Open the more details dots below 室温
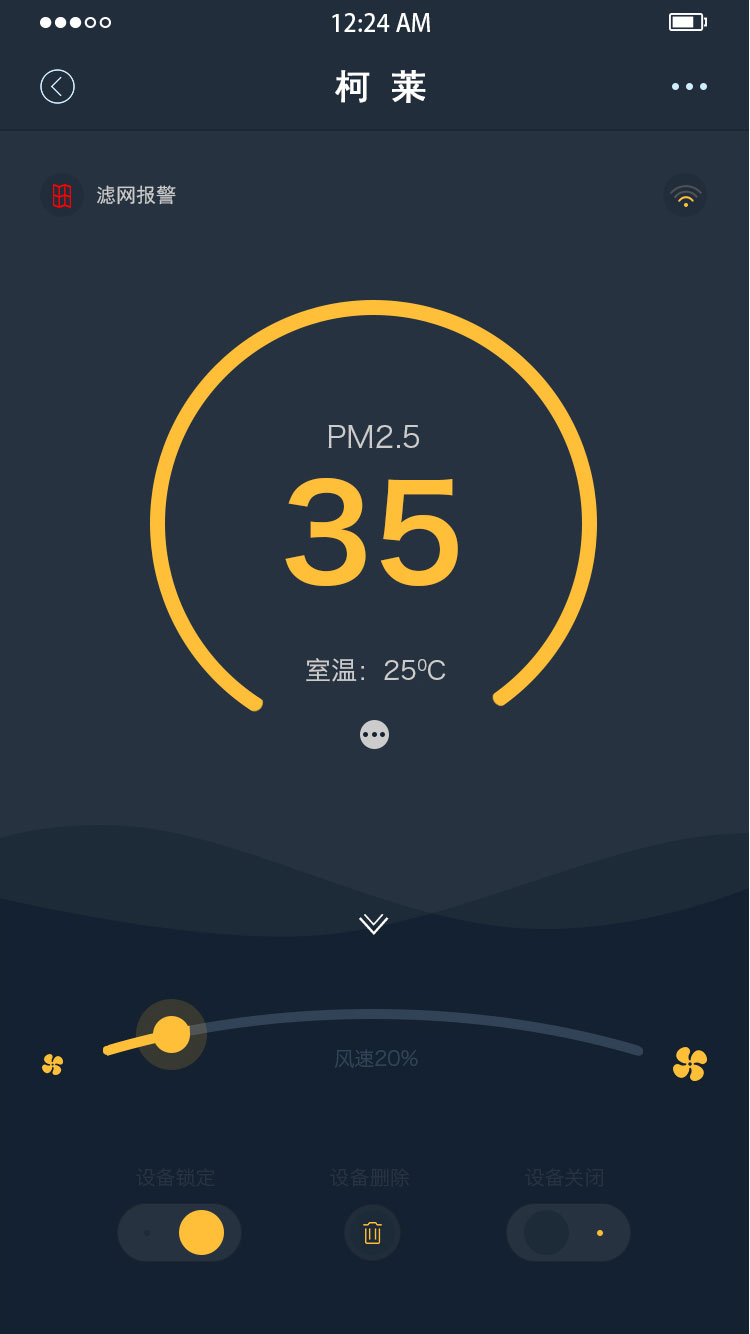Image resolution: width=750 pixels, height=1334 pixels. [x=374, y=734]
